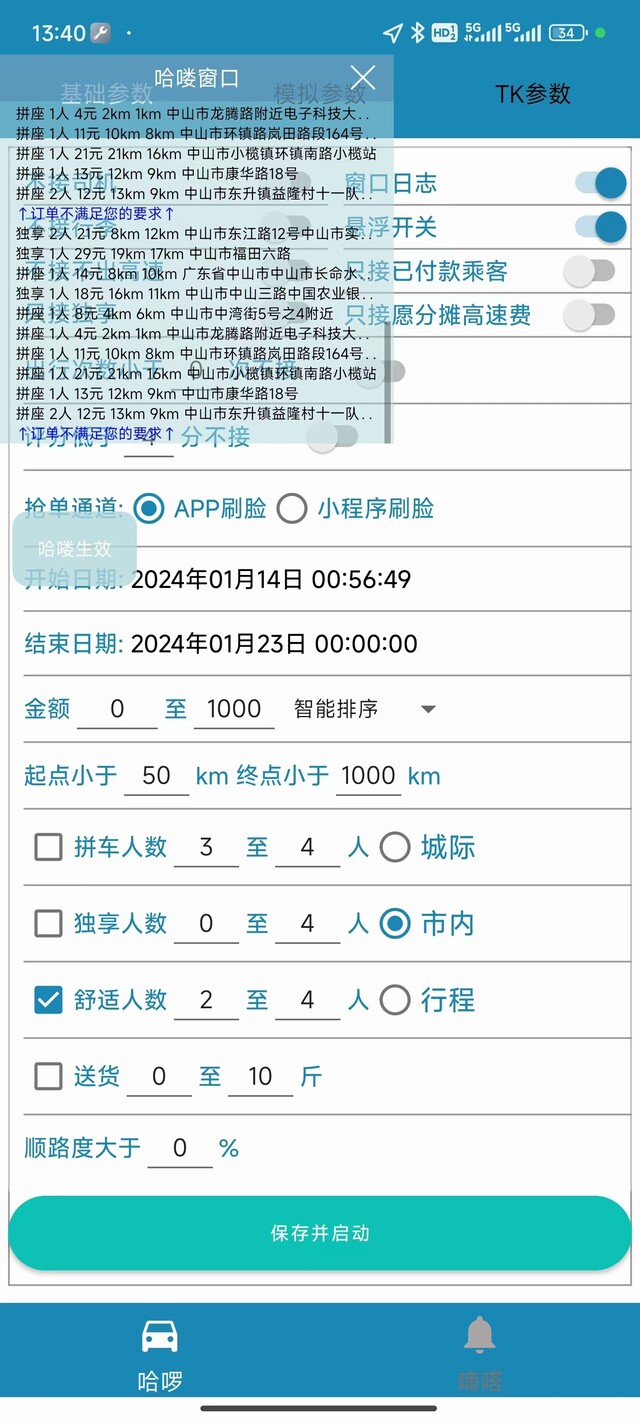Edit the 顺路度大于 percentage field
The width and height of the screenshot is (640, 1422).
pyautogui.click(x=180, y=1149)
